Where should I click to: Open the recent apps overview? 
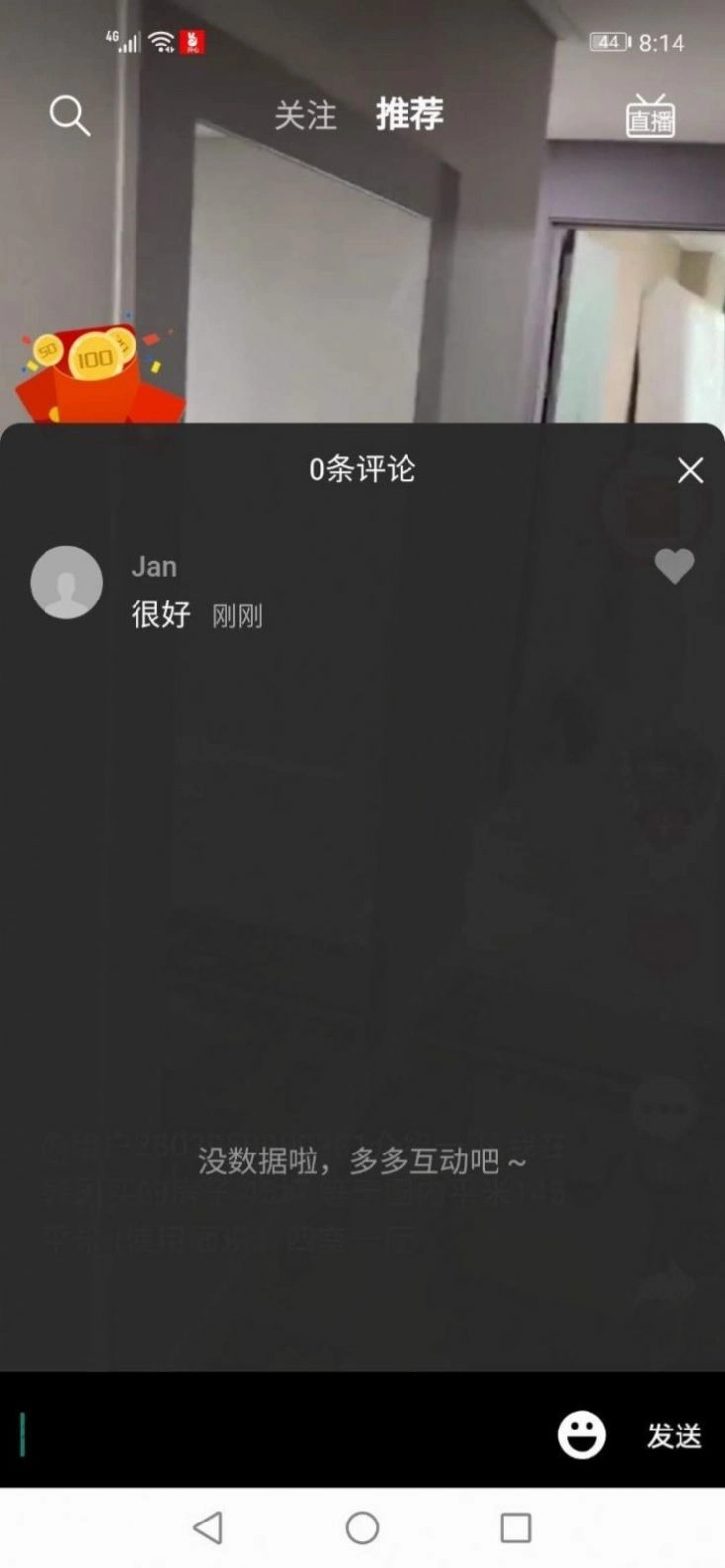[515, 1528]
